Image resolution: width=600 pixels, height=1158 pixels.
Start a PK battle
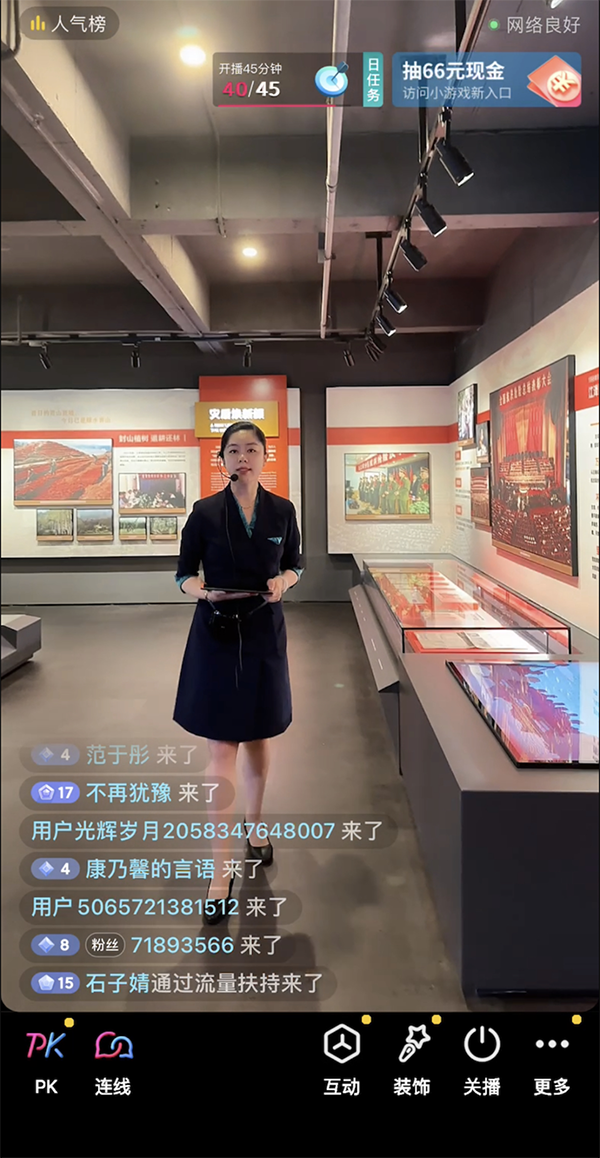click(x=46, y=1062)
